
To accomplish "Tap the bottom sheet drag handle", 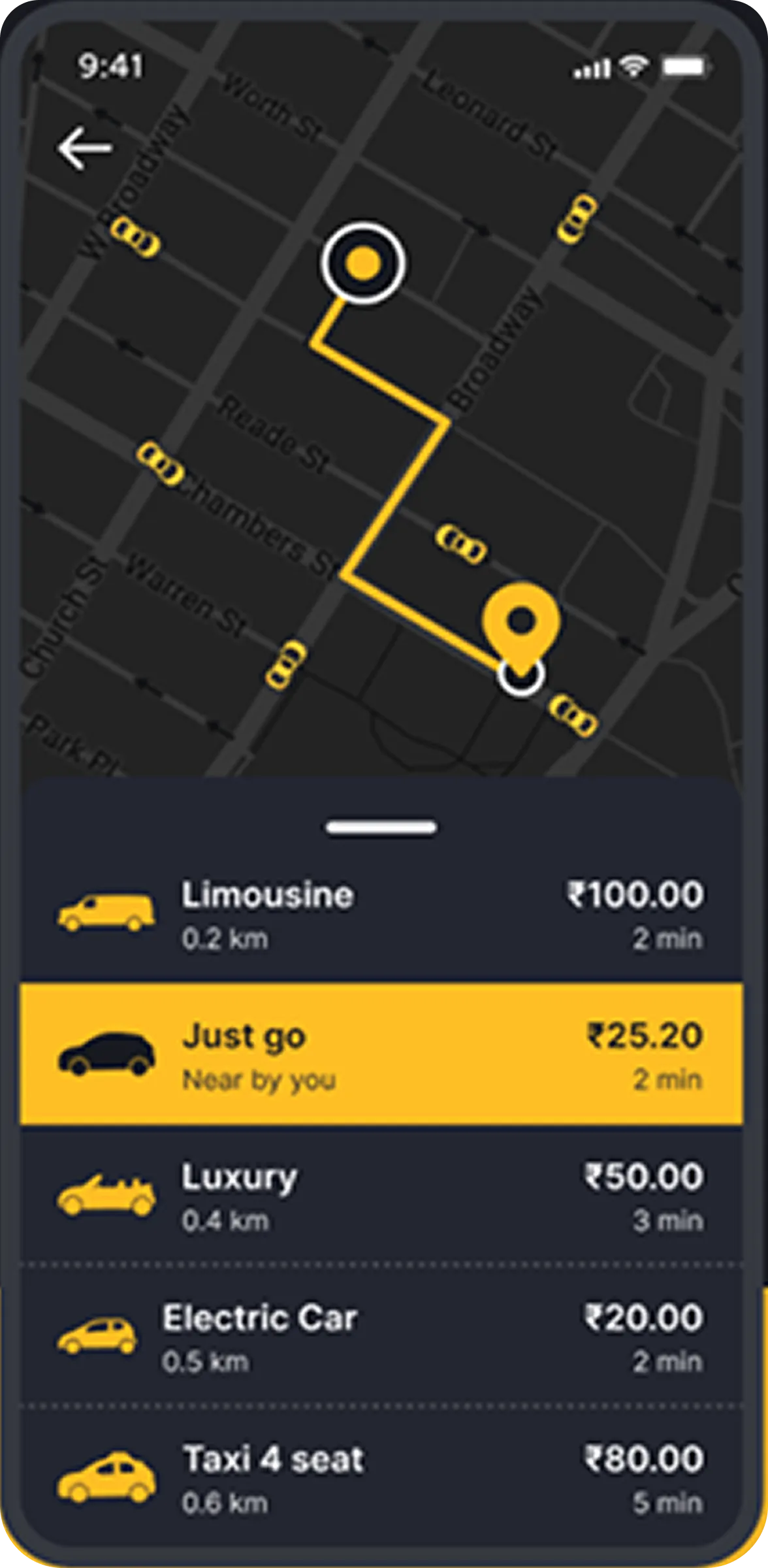I will (382, 828).
